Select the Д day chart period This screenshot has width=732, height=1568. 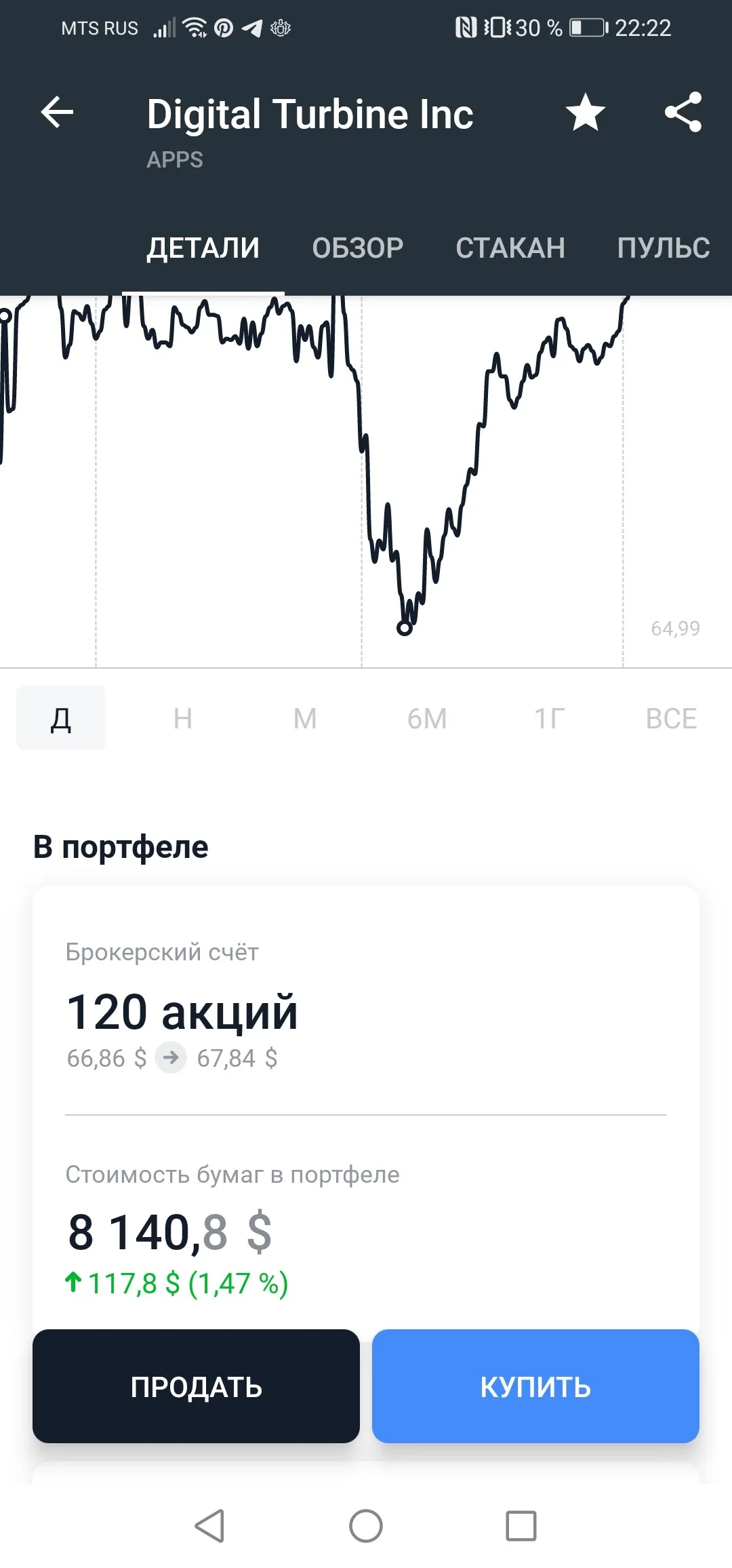coord(61,718)
